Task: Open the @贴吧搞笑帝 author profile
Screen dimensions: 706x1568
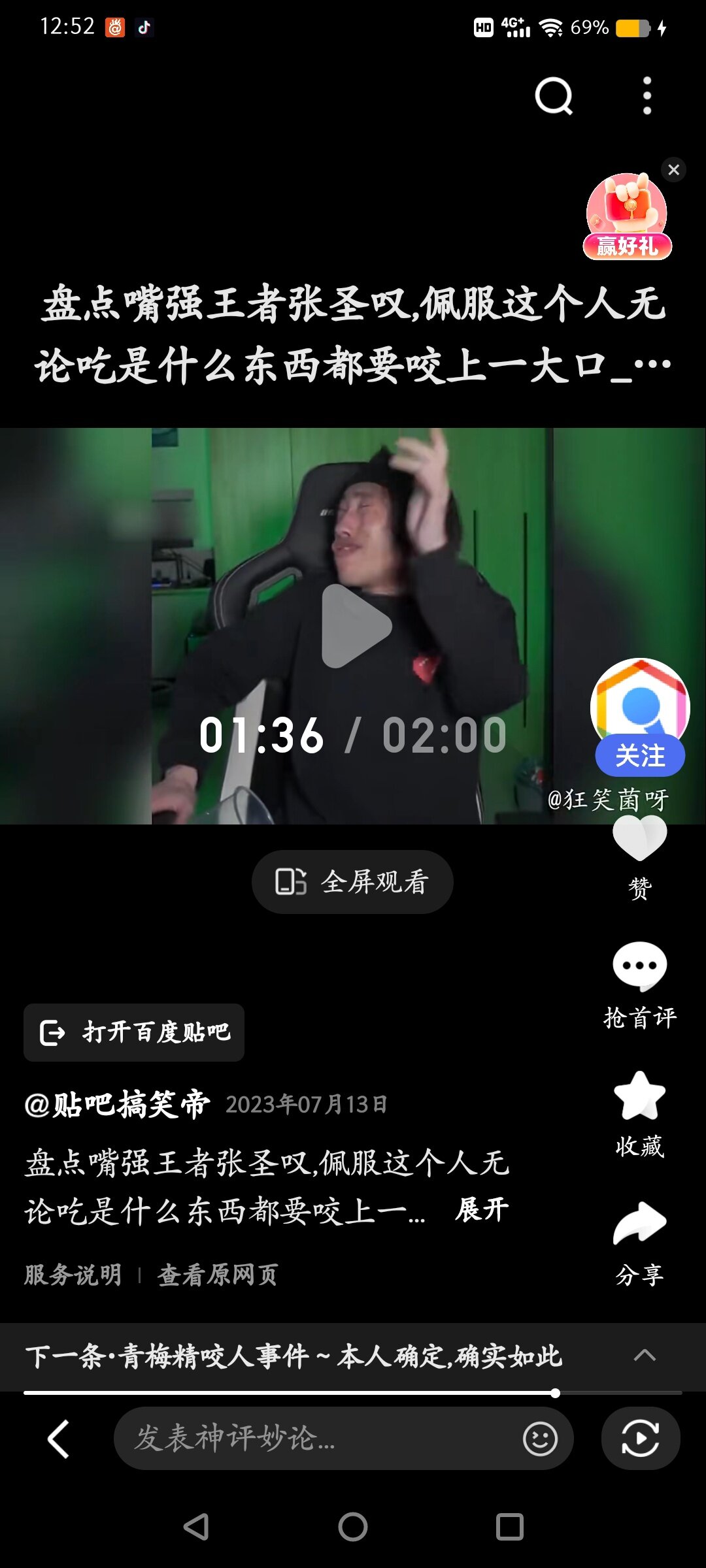Action: pos(118,1105)
